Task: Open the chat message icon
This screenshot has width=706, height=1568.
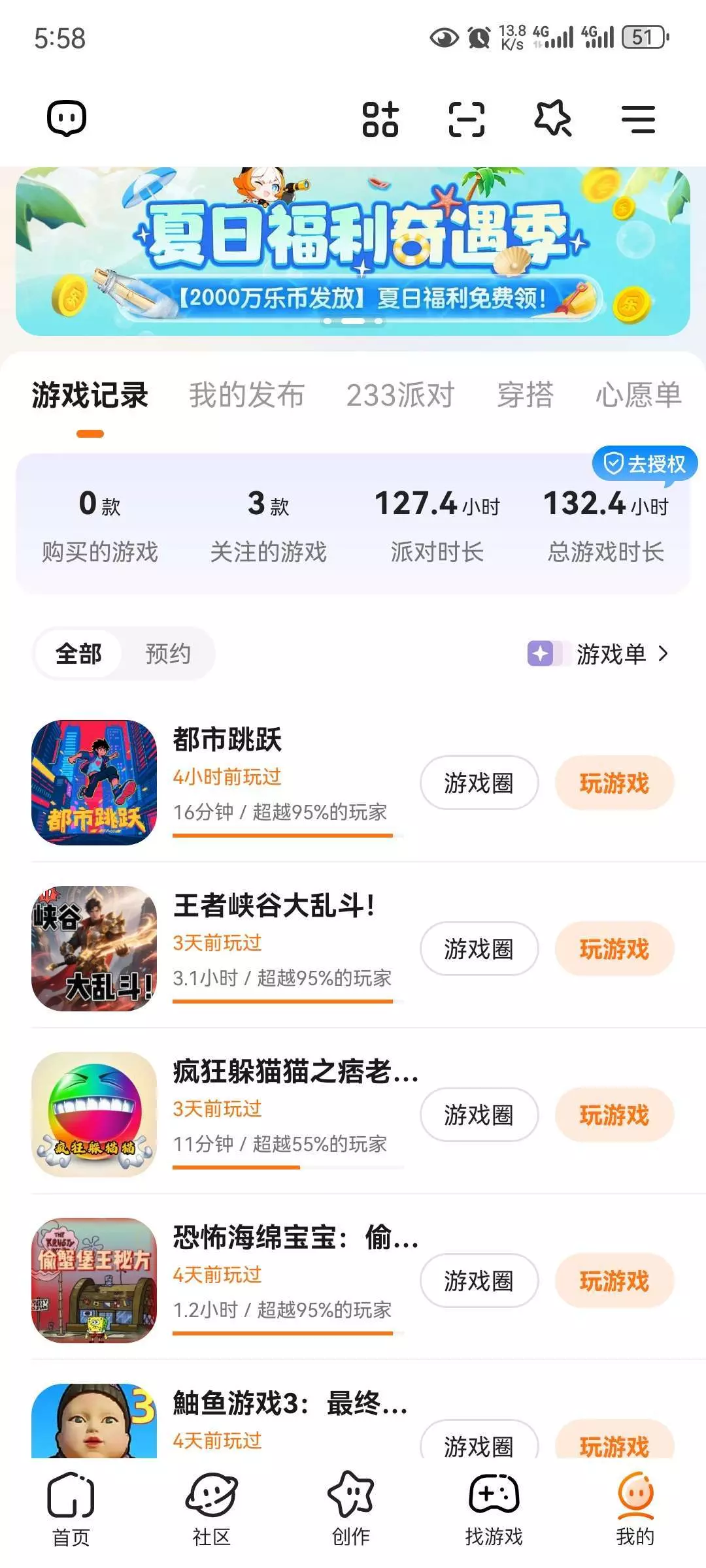Action: (67, 119)
